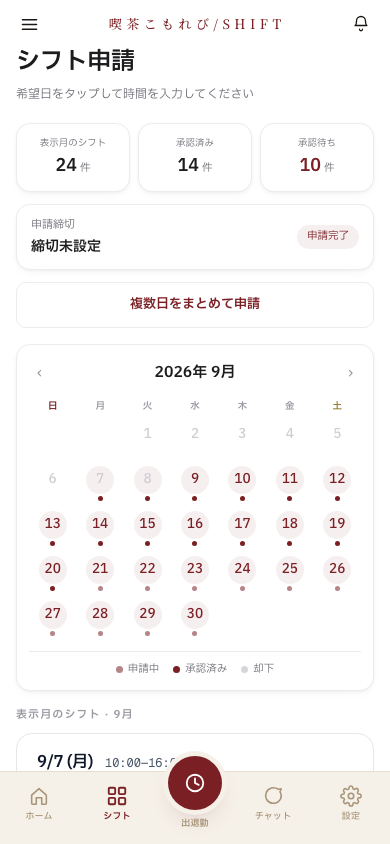
Task: Open the hamburger drawer menu
Action: coord(30,24)
